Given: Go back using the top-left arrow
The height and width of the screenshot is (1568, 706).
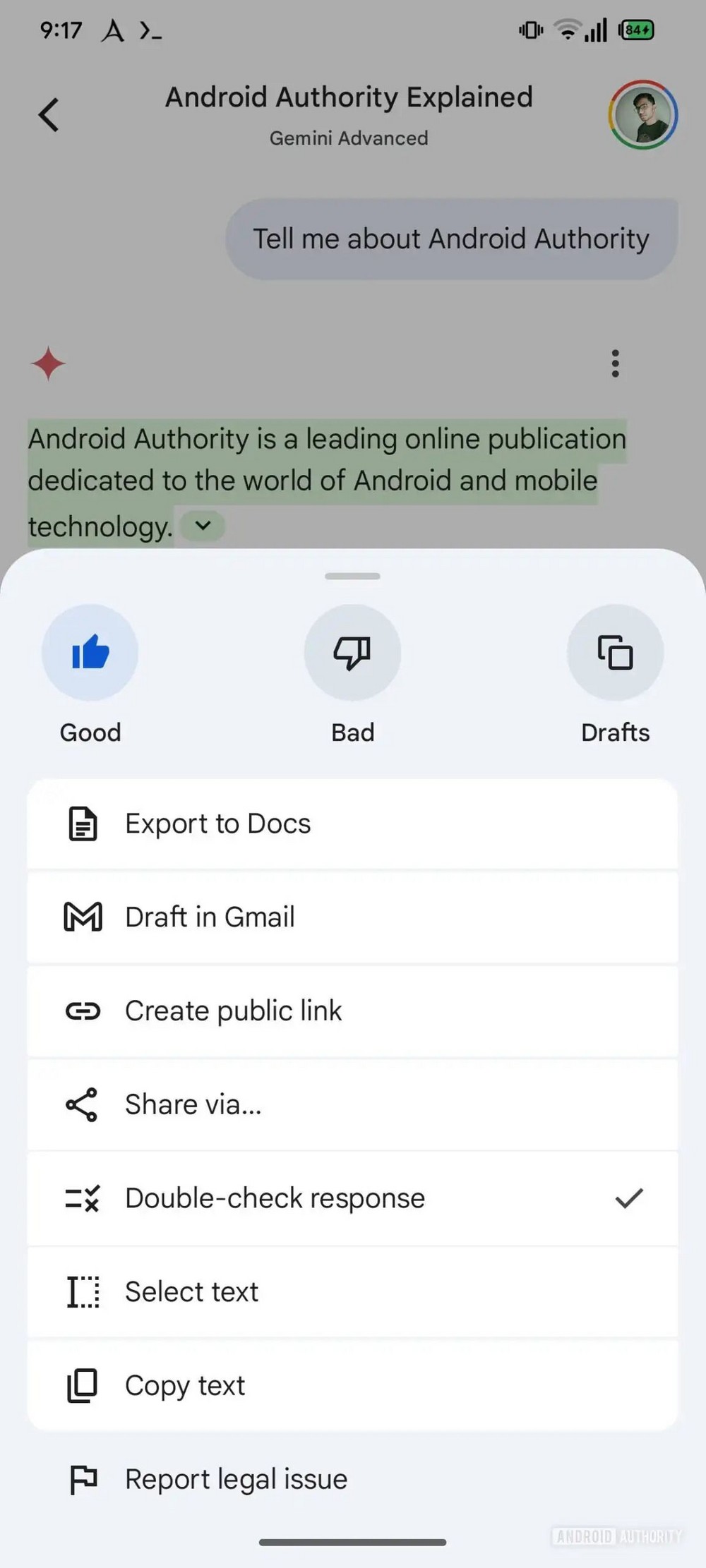Looking at the screenshot, I should click(49, 114).
